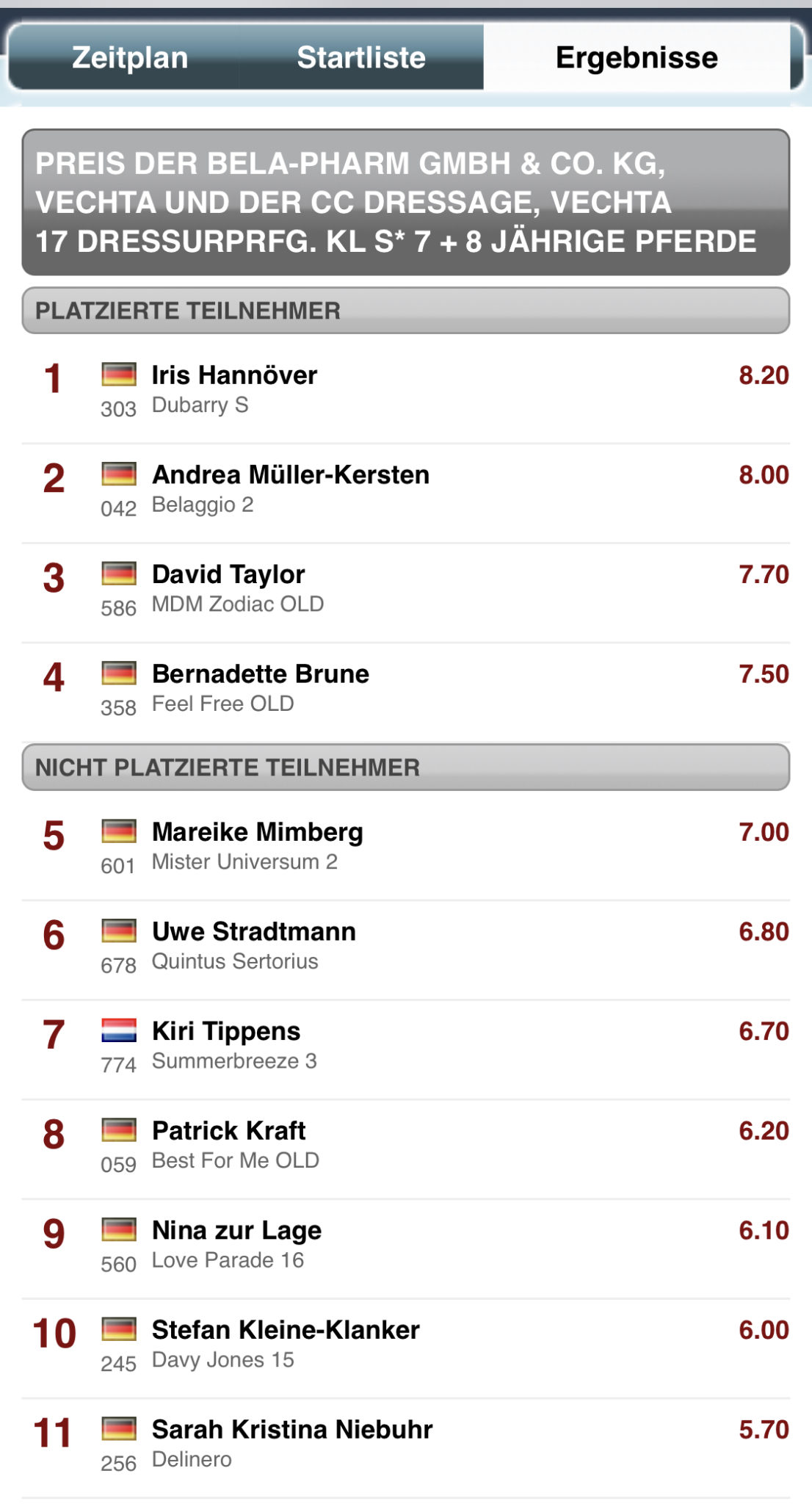View Sarah Kristina Niebuhr's result row
The width and height of the screenshot is (812, 1504).
click(x=405, y=1445)
